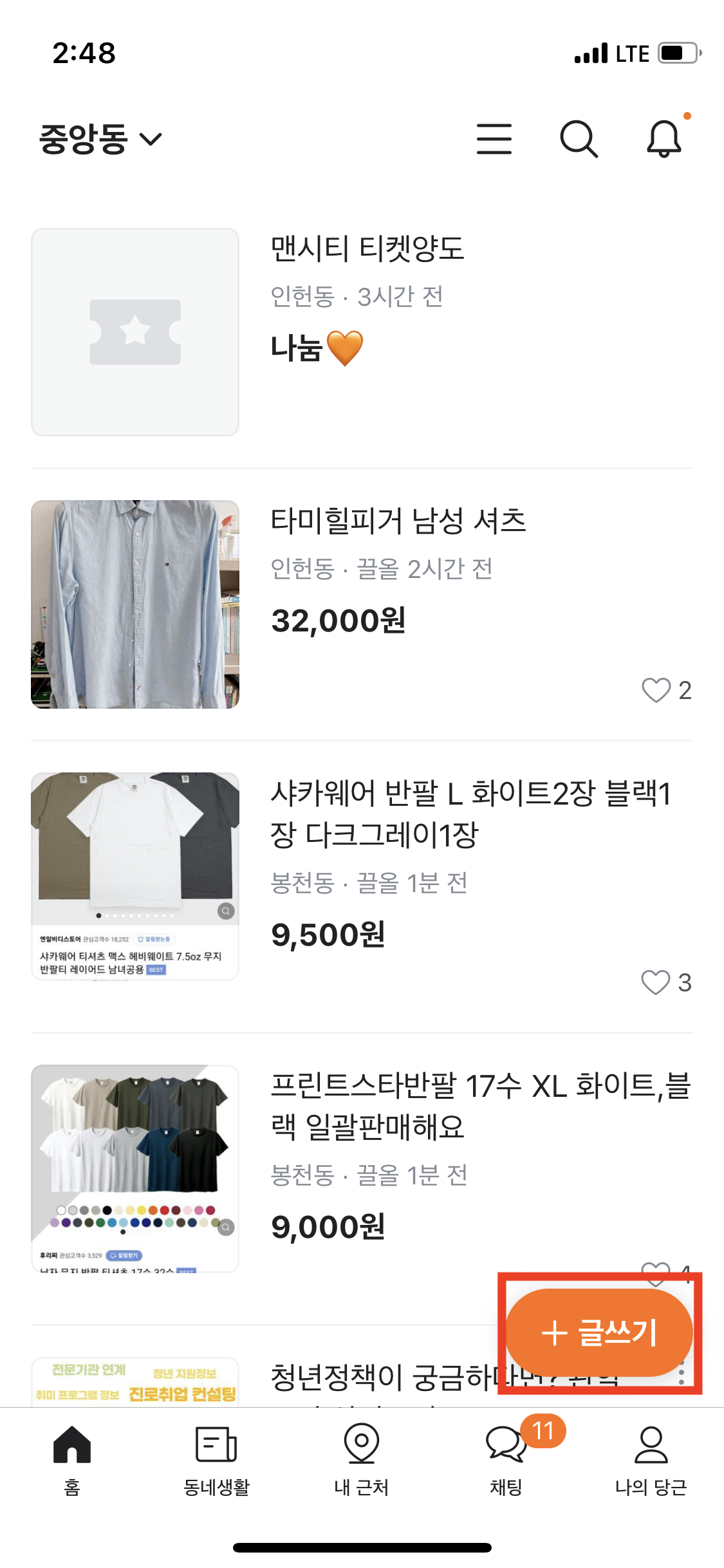The height and width of the screenshot is (1568, 724).
Task: Switch to the 채팅 tab
Action: point(506,1459)
